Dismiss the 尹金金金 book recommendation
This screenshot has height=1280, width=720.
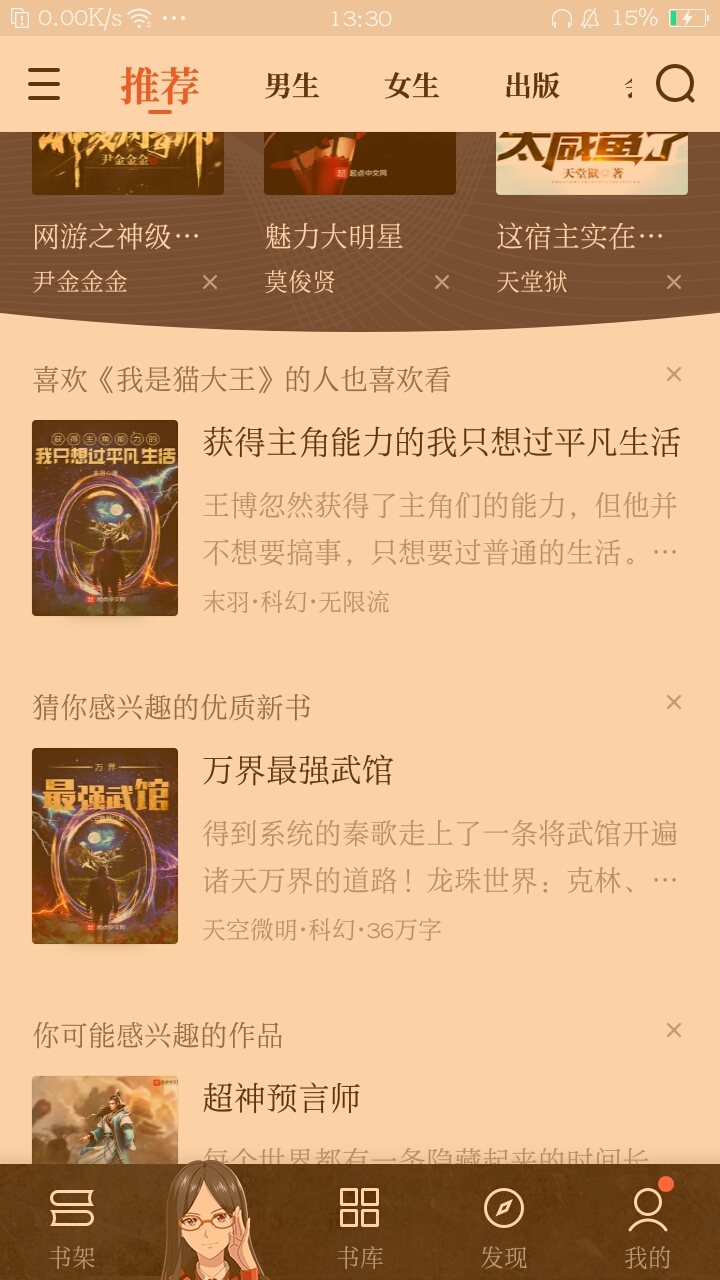210,282
